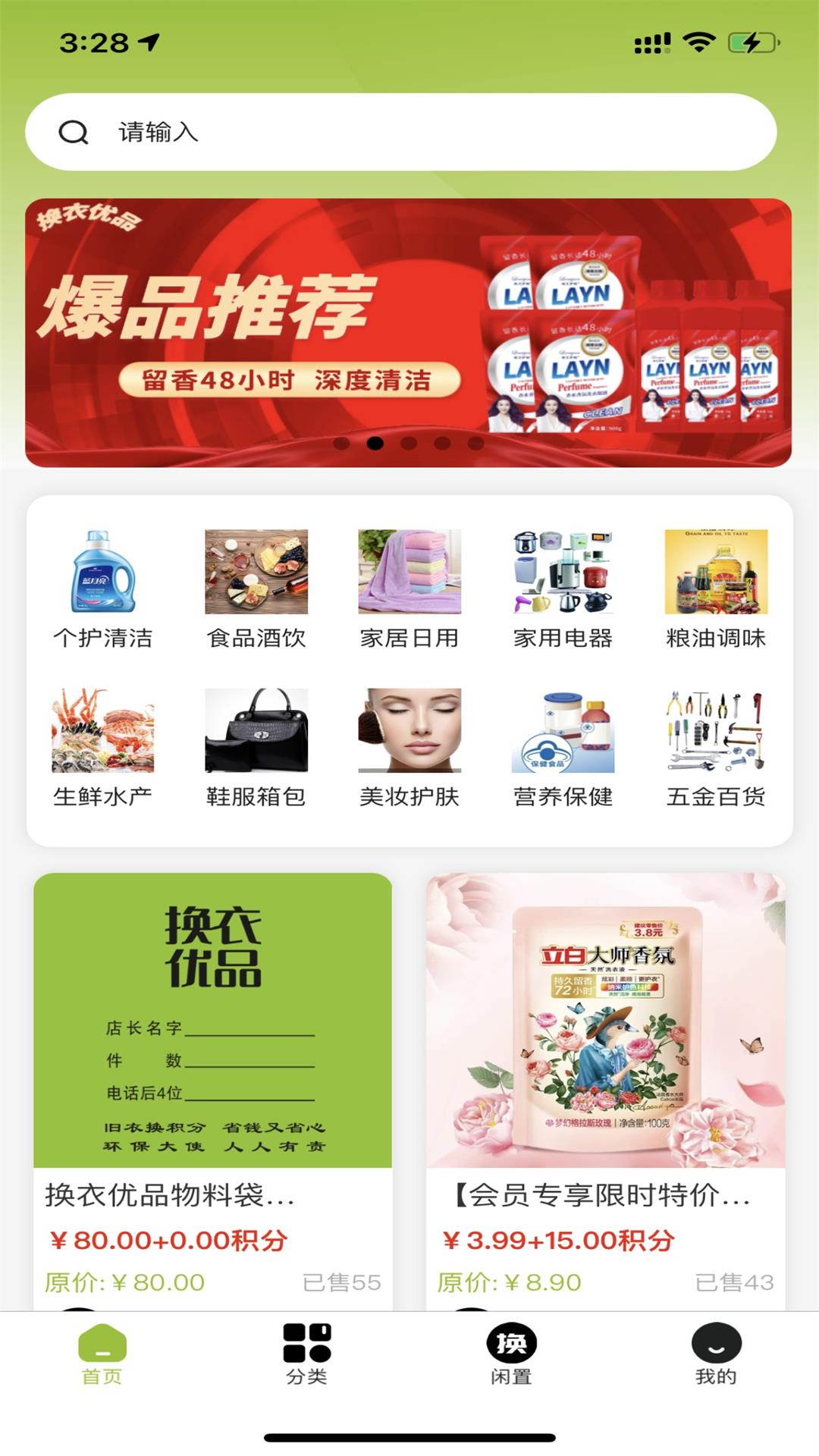The width and height of the screenshot is (819, 1456).
Task: Open the 家用电器 category
Action: [563, 589]
